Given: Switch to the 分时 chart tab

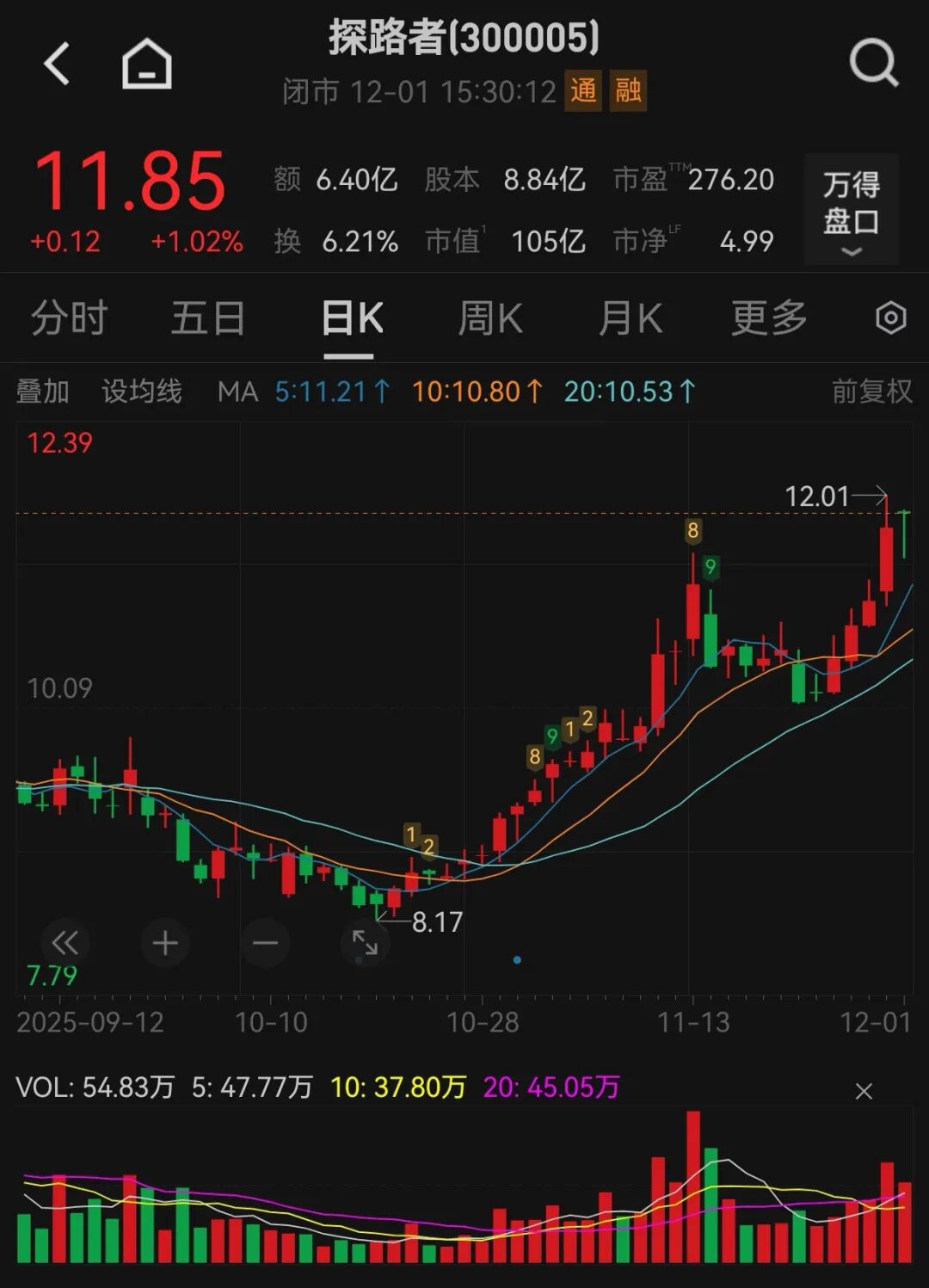Looking at the screenshot, I should pyautogui.click(x=69, y=318).
